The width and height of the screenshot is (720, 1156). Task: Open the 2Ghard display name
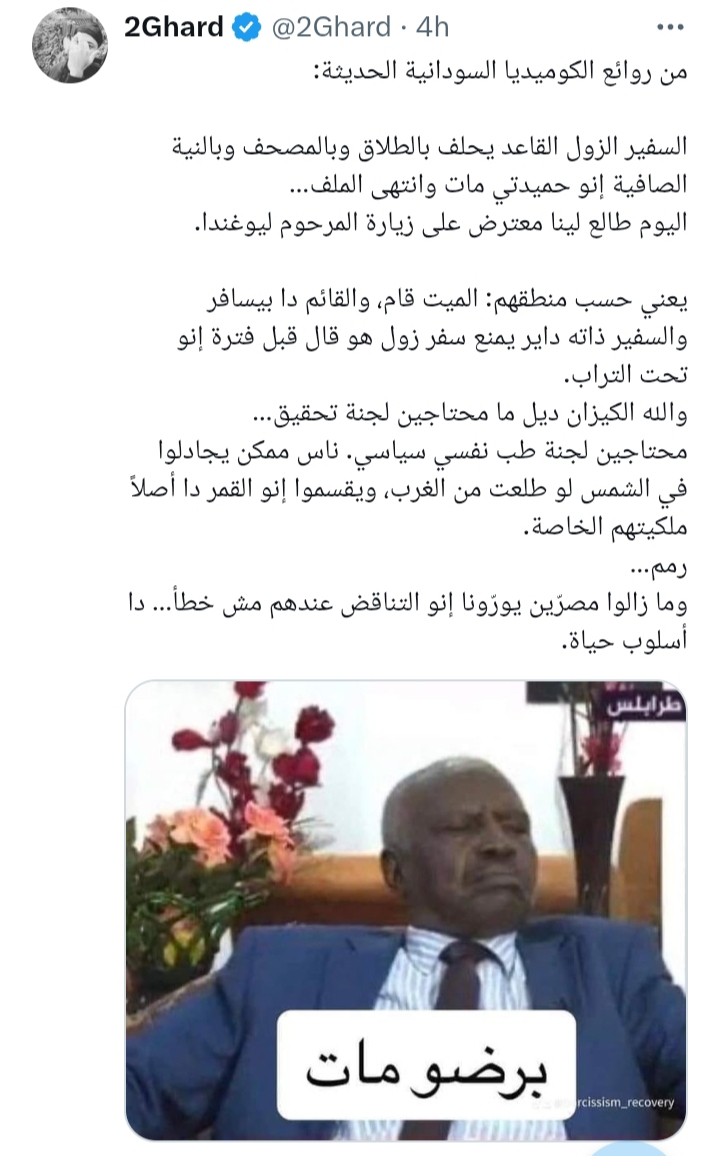pos(174,28)
